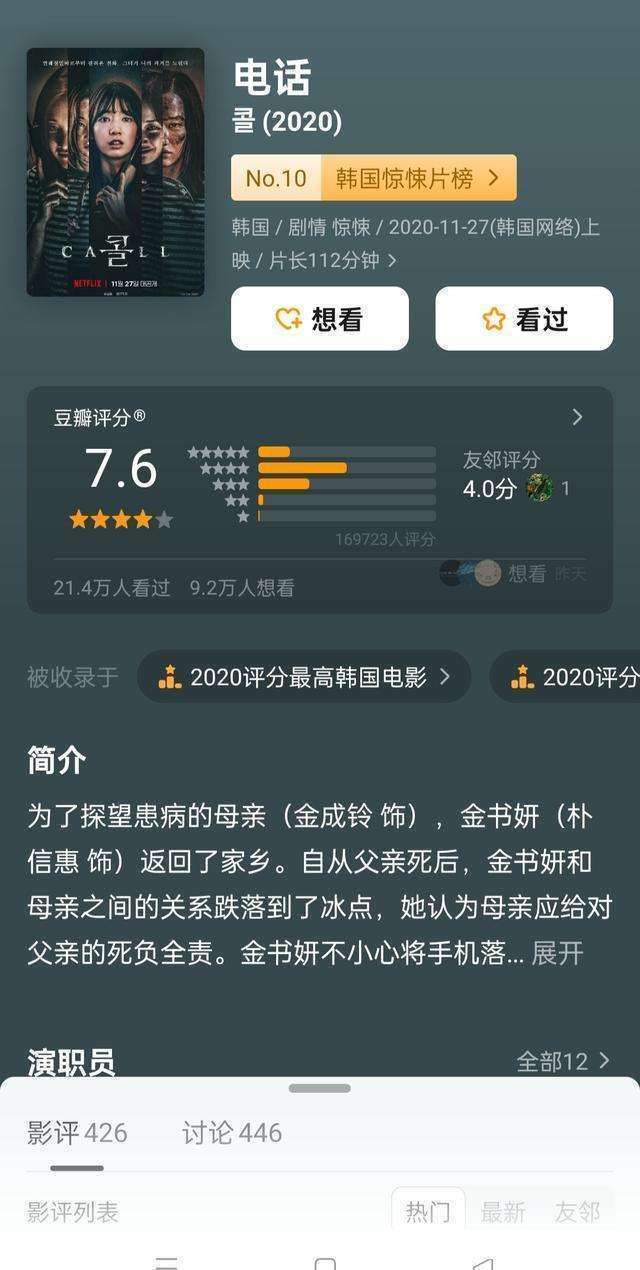Screen dimensions: 640x1270
Task: Mark the movie as 看过
Action: coord(524,319)
